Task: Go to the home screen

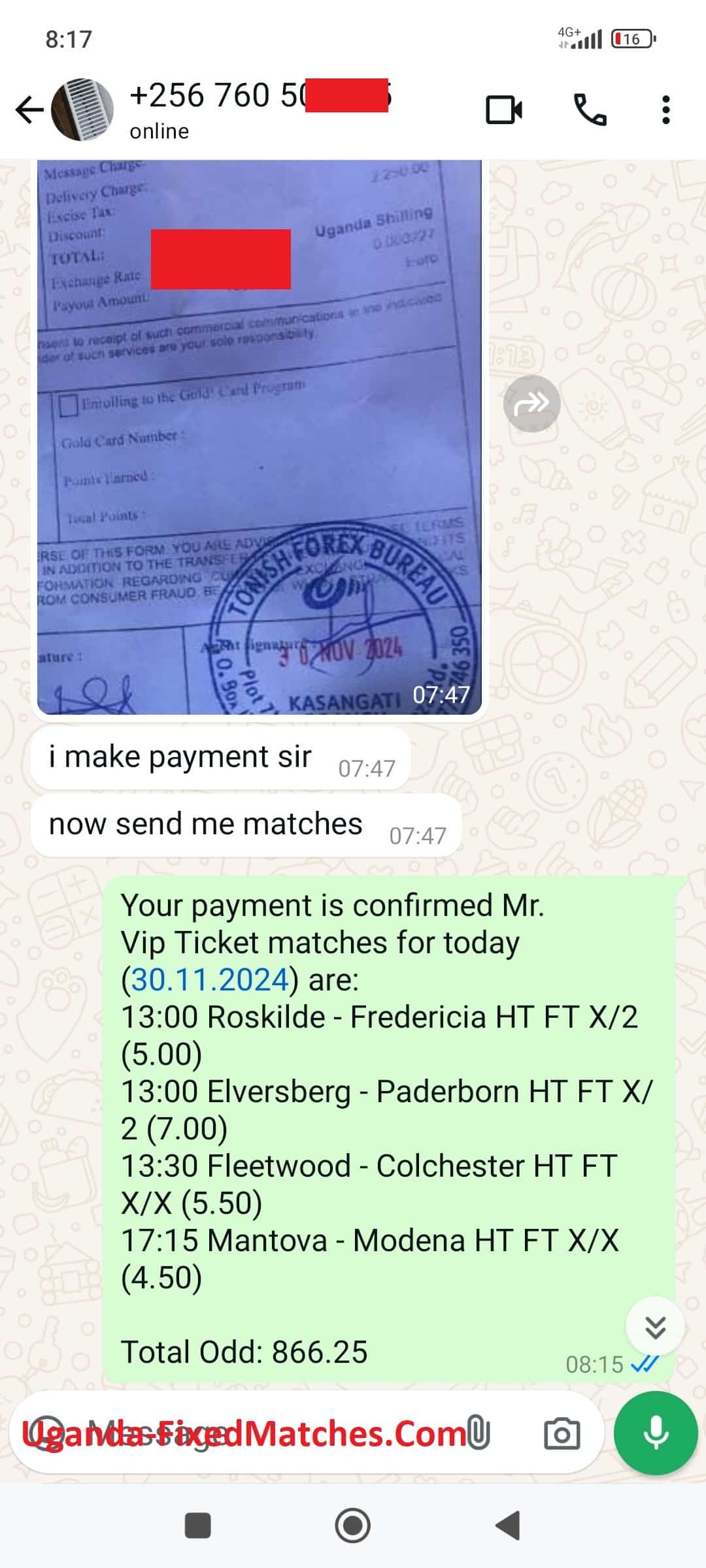Action: (353, 1526)
